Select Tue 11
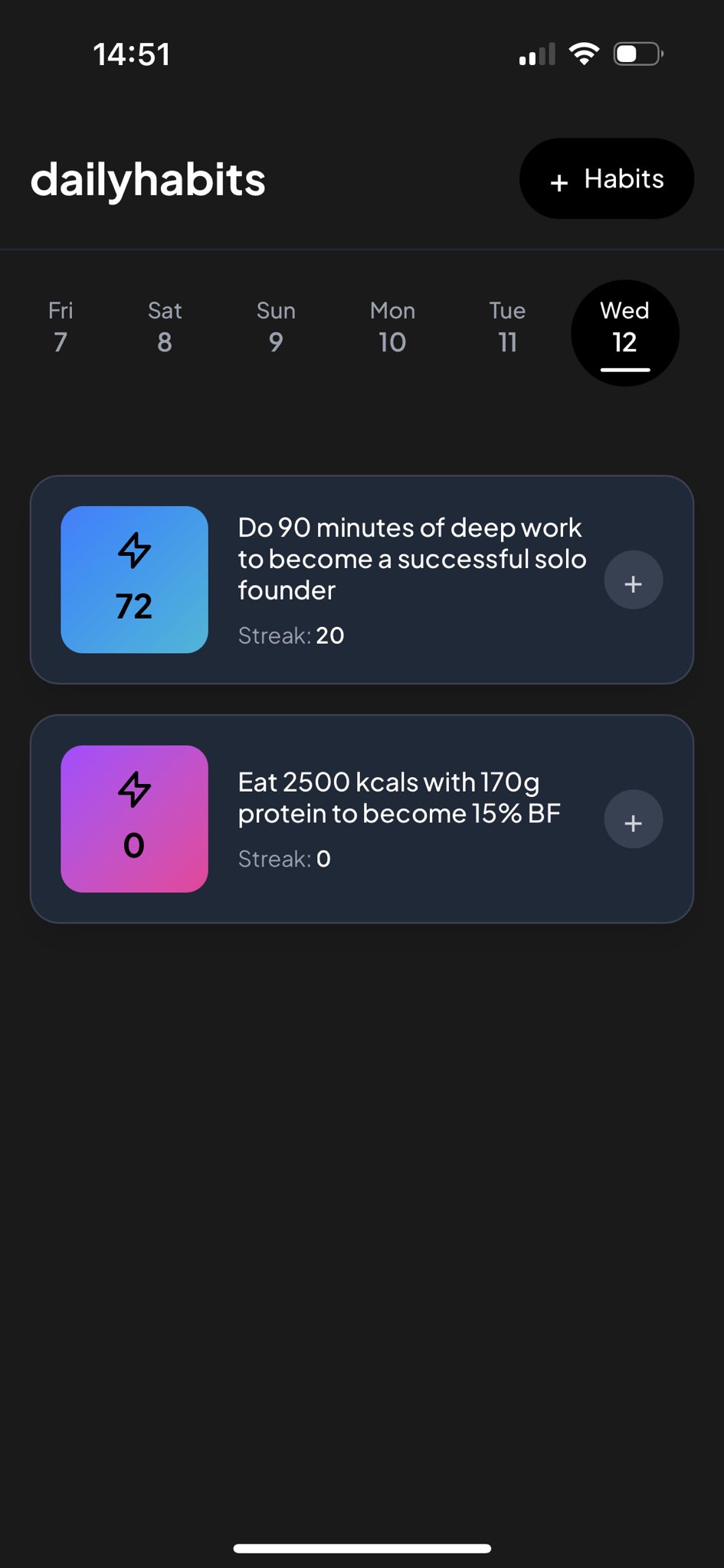 [507, 327]
